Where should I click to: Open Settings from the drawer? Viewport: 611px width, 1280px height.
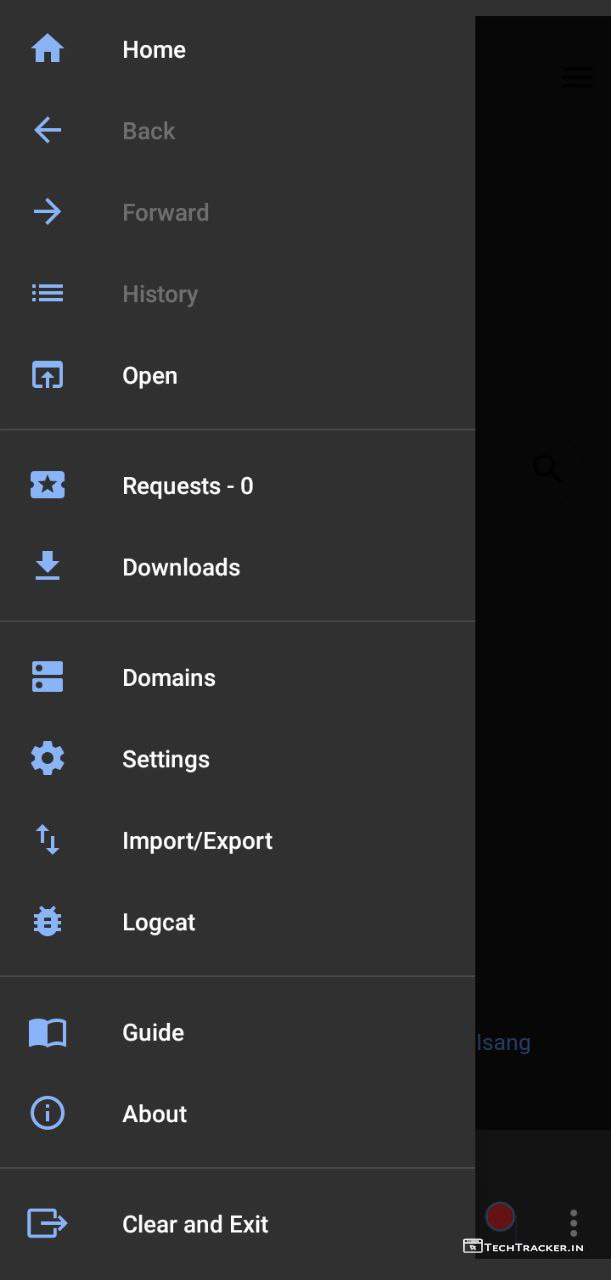(x=165, y=759)
